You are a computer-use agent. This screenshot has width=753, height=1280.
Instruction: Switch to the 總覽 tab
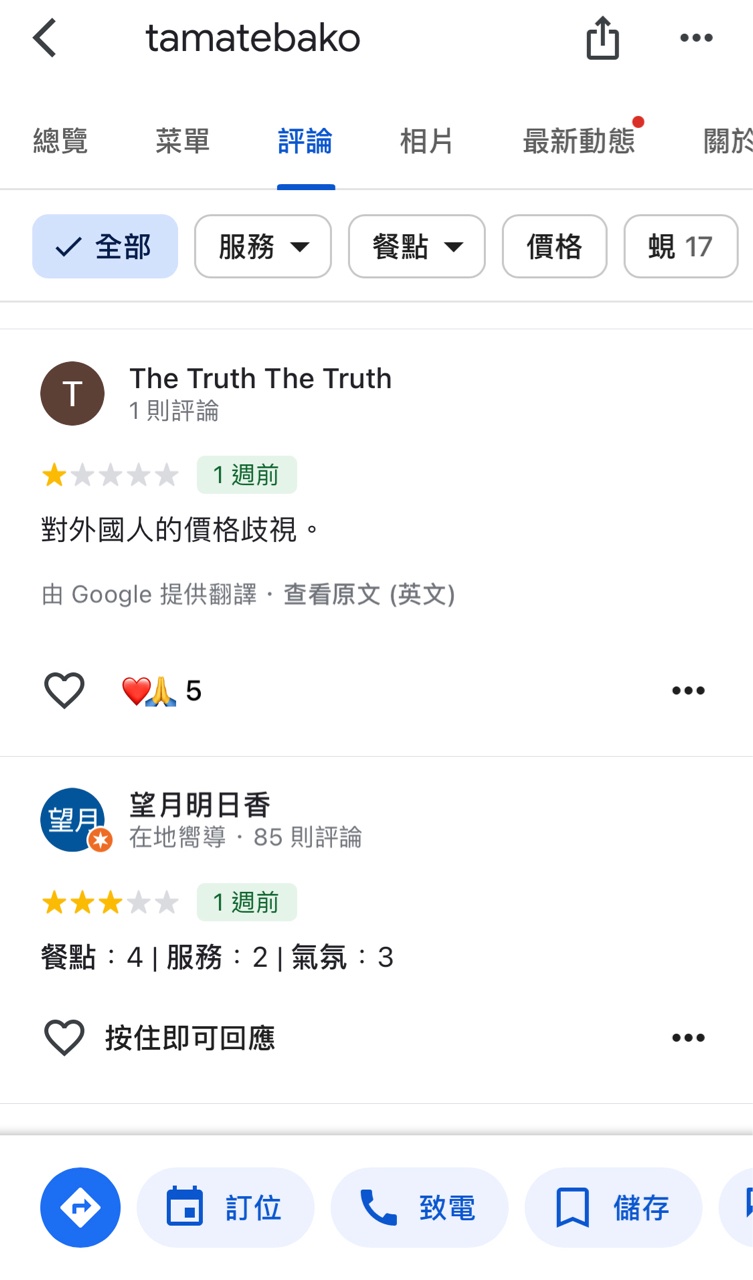click(x=60, y=141)
